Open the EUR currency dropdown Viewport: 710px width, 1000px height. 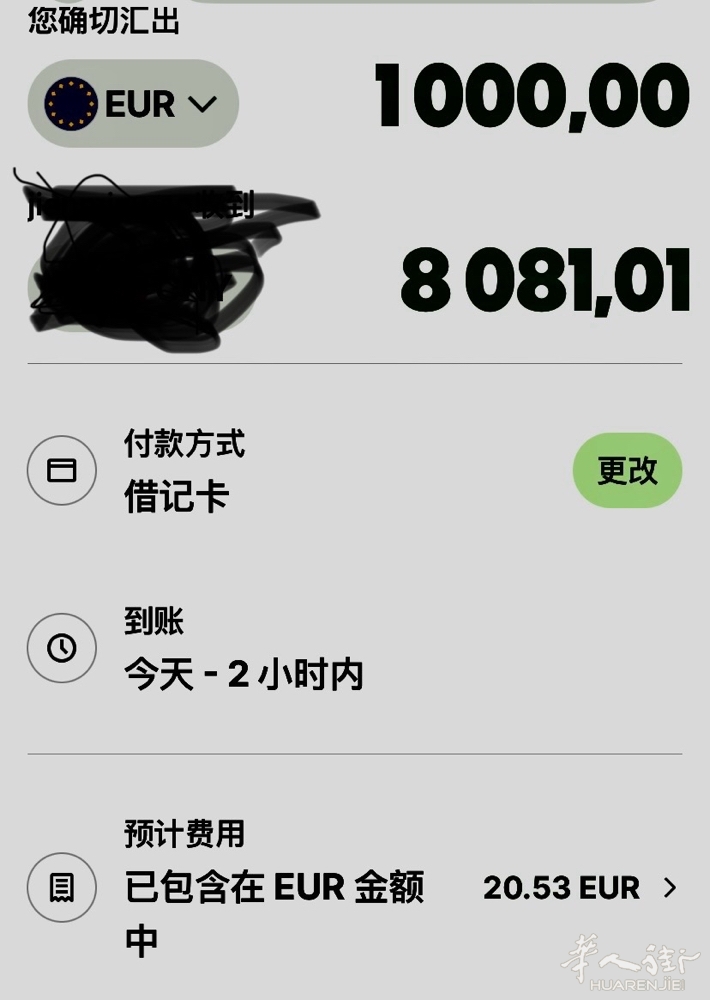coord(133,104)
